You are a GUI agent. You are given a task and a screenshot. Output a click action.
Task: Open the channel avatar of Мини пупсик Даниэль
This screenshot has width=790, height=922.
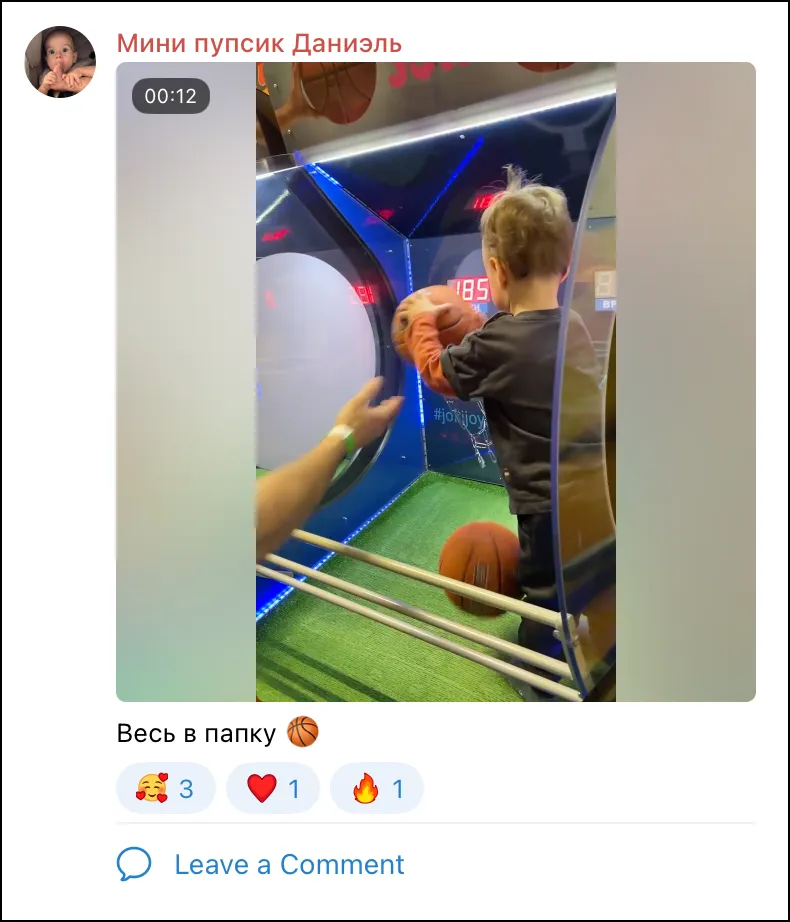click(x=60, y=62)
